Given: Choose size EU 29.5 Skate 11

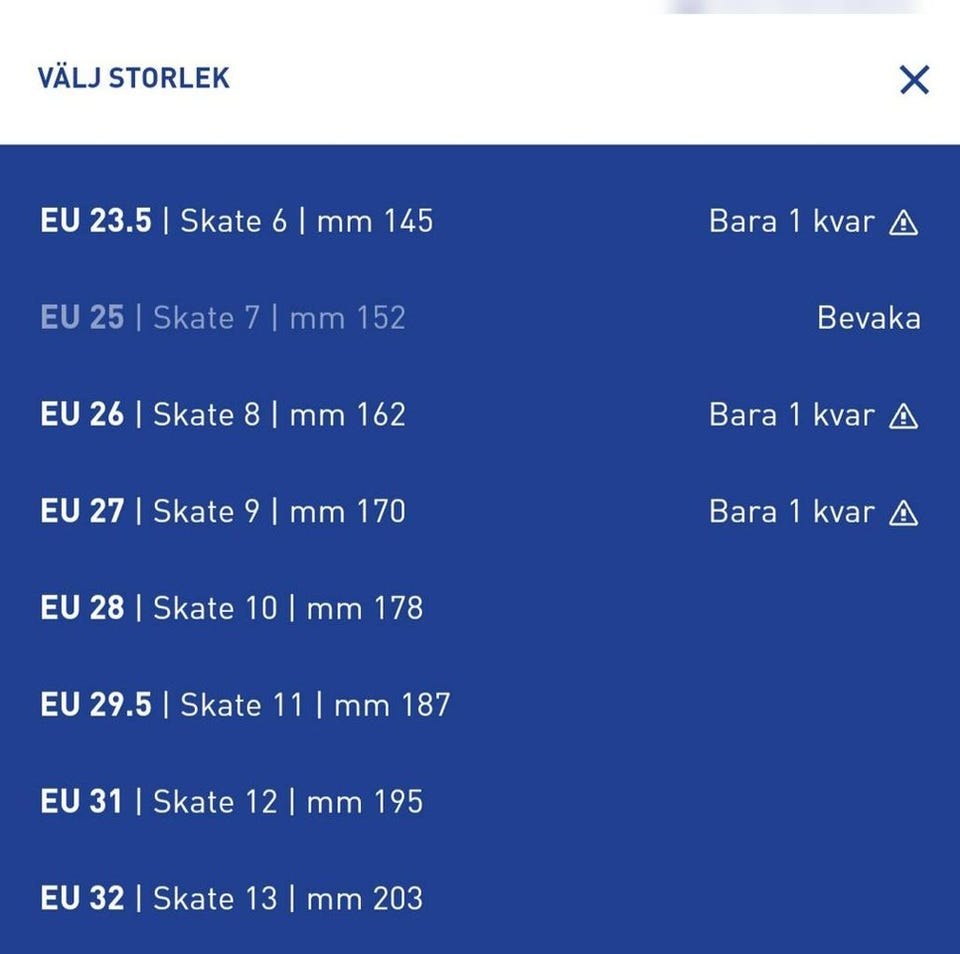Looking at the screenshot, I should coord(245,705).
